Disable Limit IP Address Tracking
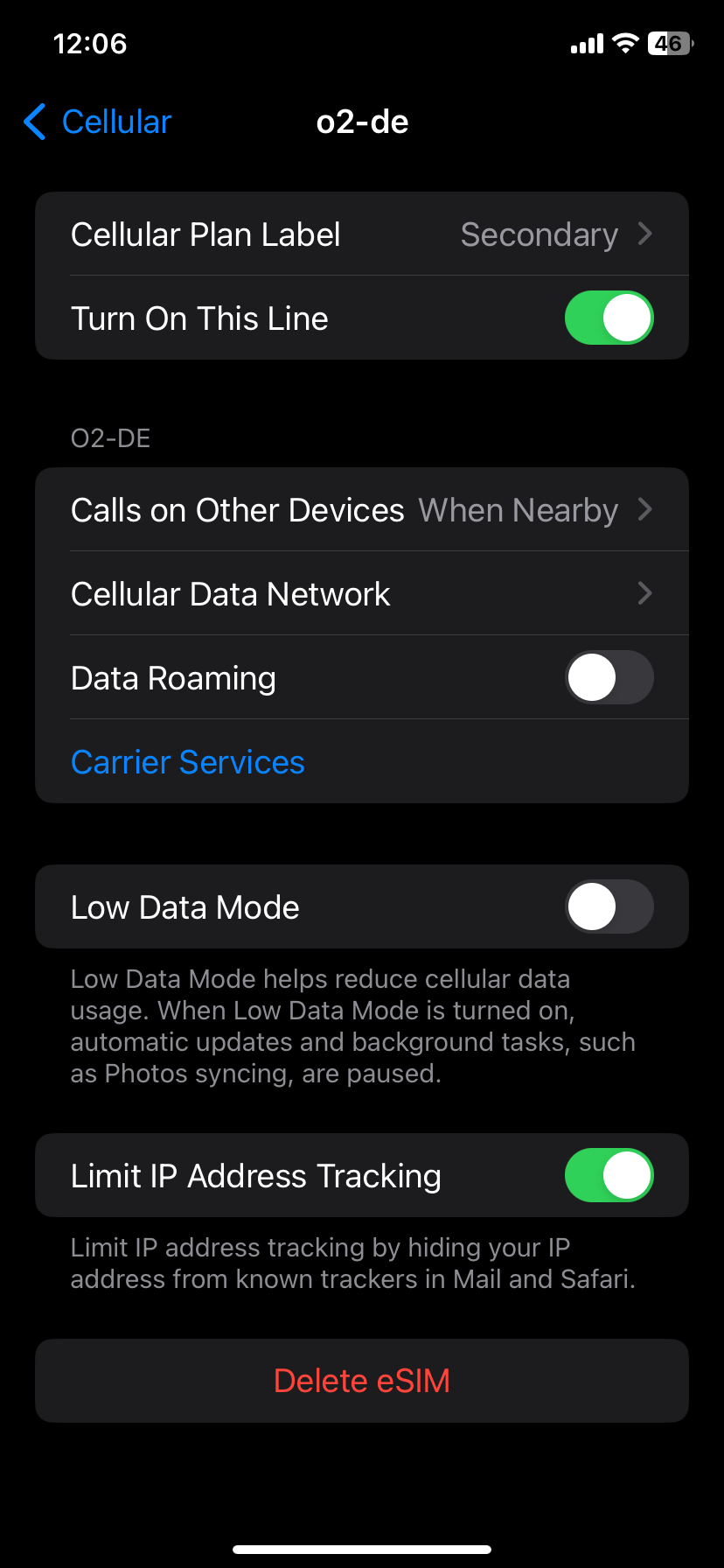 tap(609, 1175)
